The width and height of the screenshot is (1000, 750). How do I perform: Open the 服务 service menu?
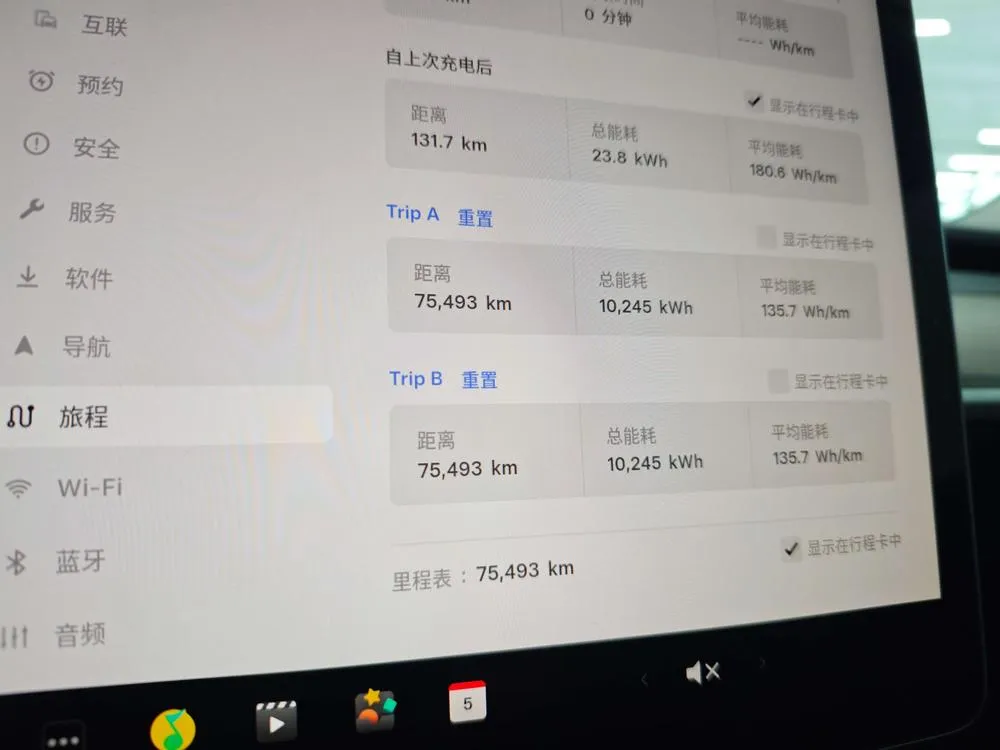pos(68,211)
